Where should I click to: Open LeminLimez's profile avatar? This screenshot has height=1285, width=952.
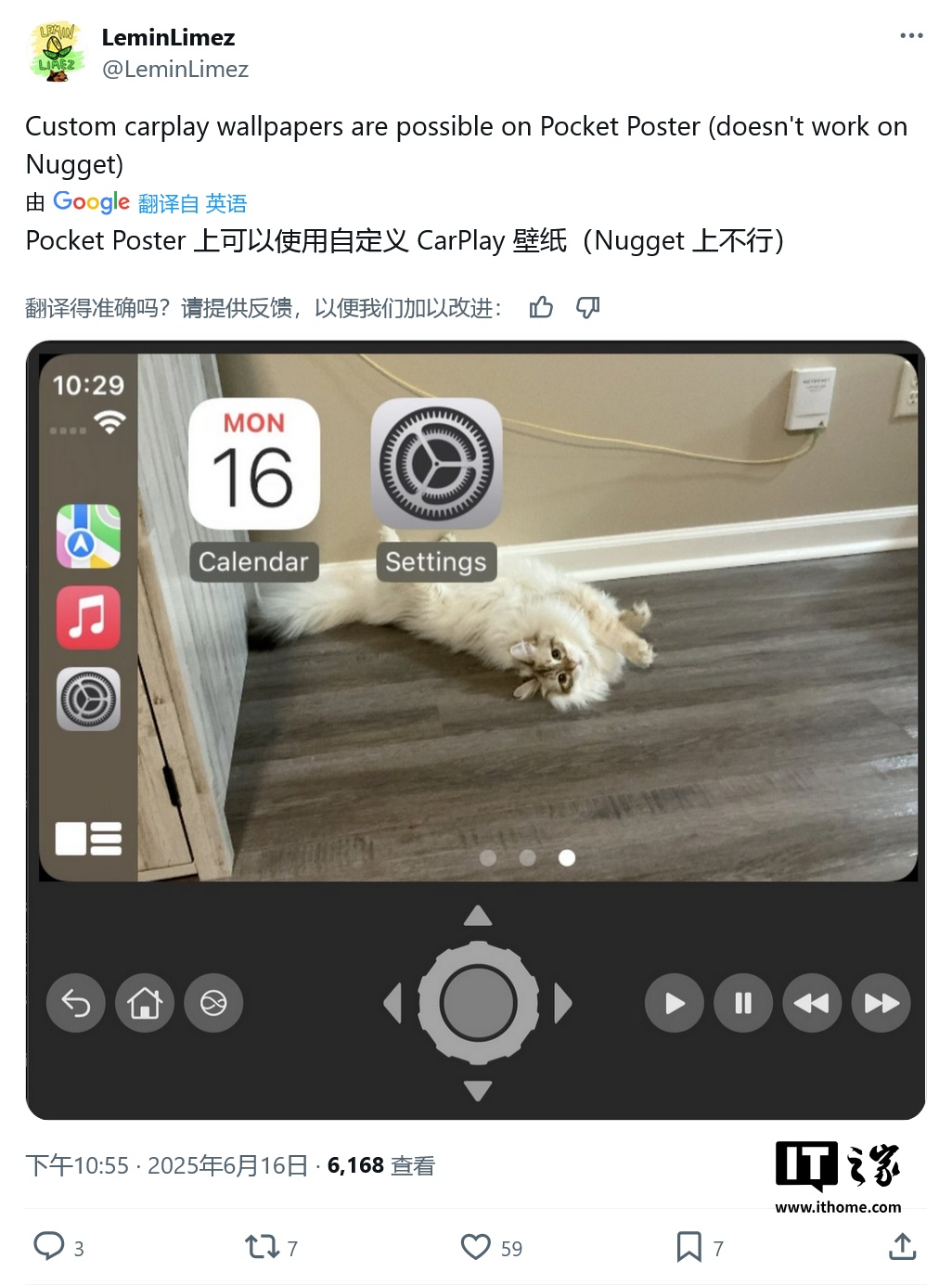[57, 52]
